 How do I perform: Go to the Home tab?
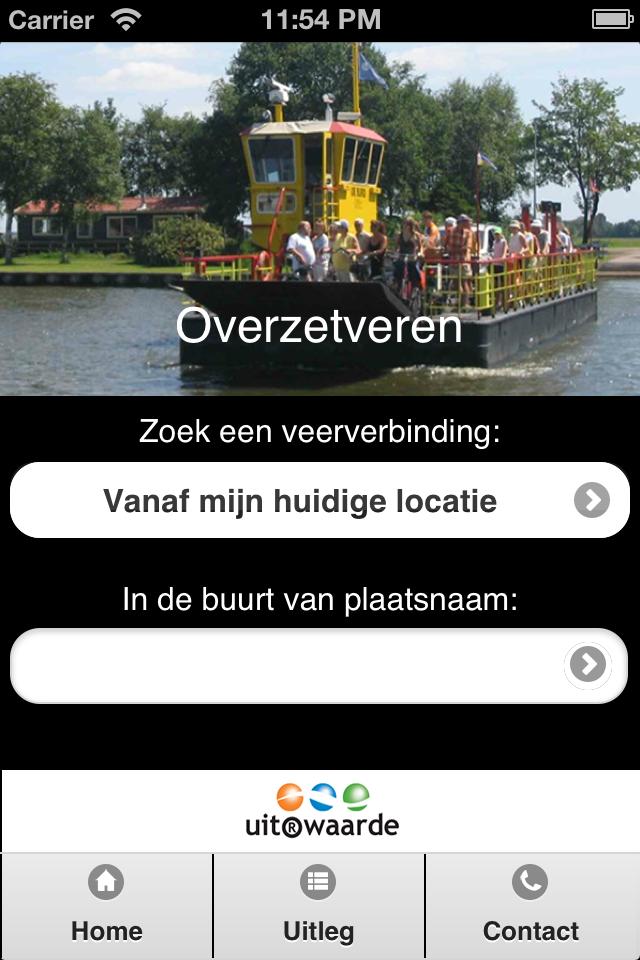[106, 906]
